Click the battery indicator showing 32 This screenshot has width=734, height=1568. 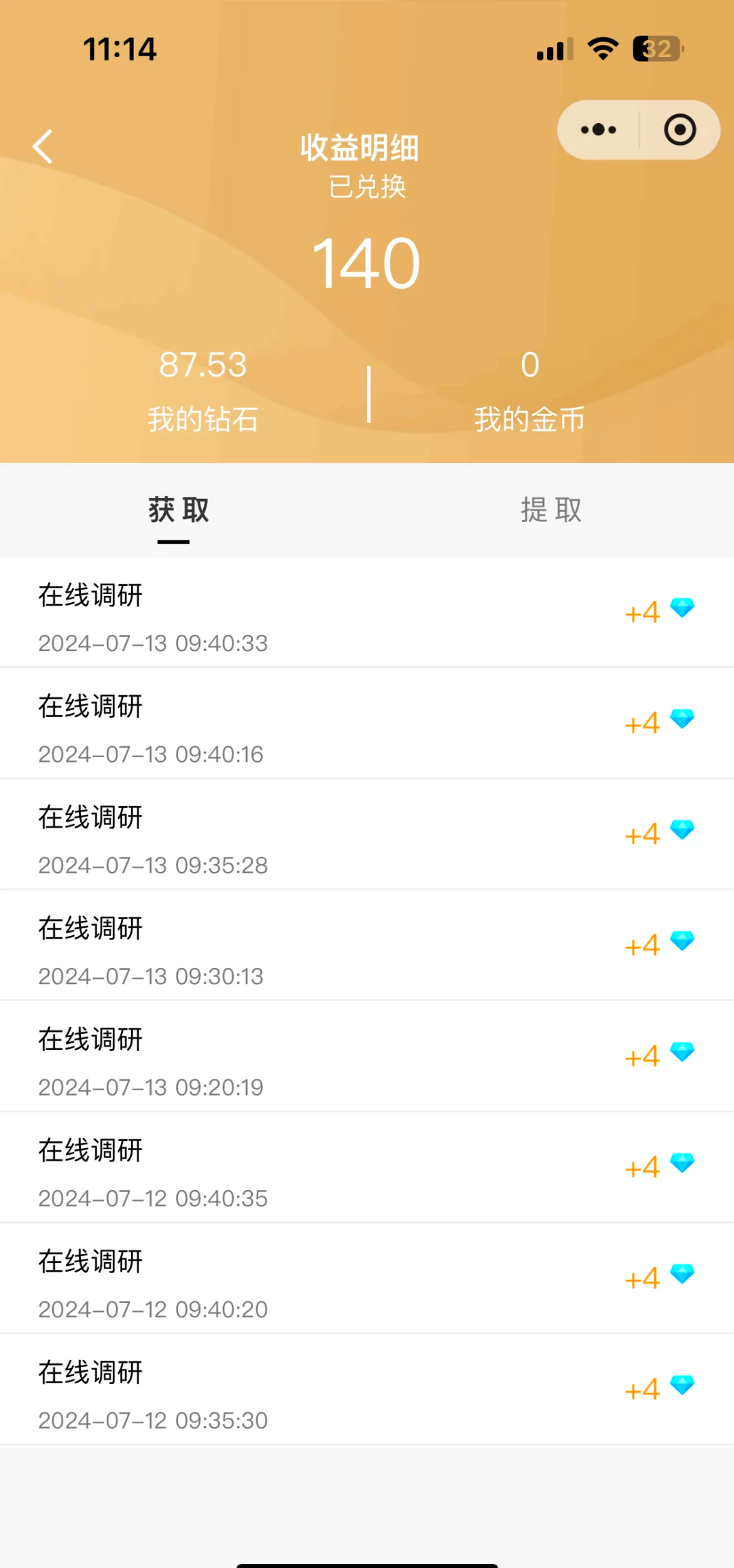pos(654,48)
